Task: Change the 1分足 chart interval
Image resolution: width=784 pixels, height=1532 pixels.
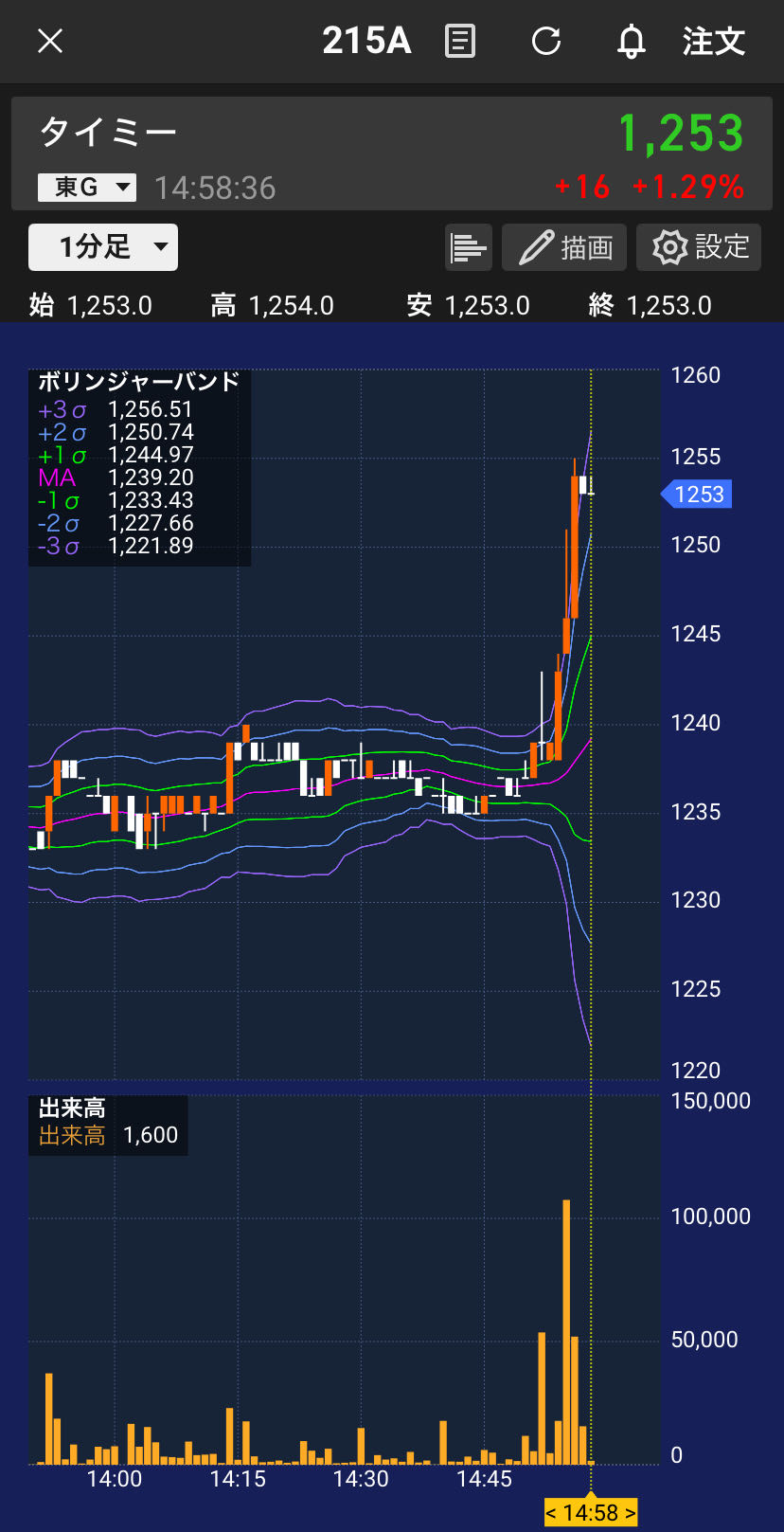Action: 103,247
